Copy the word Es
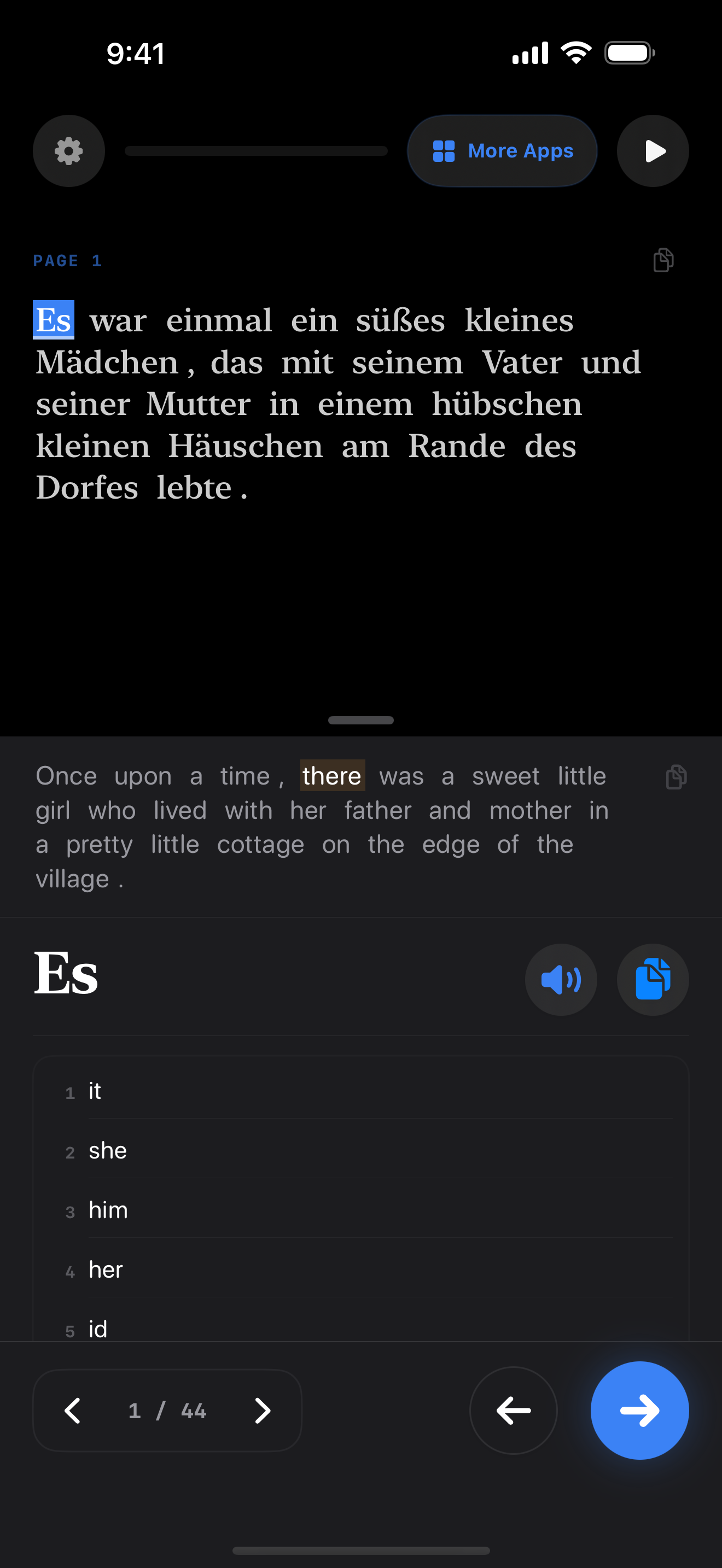Viewport: 722px width, 1568px height. click(x=653, y=979)
